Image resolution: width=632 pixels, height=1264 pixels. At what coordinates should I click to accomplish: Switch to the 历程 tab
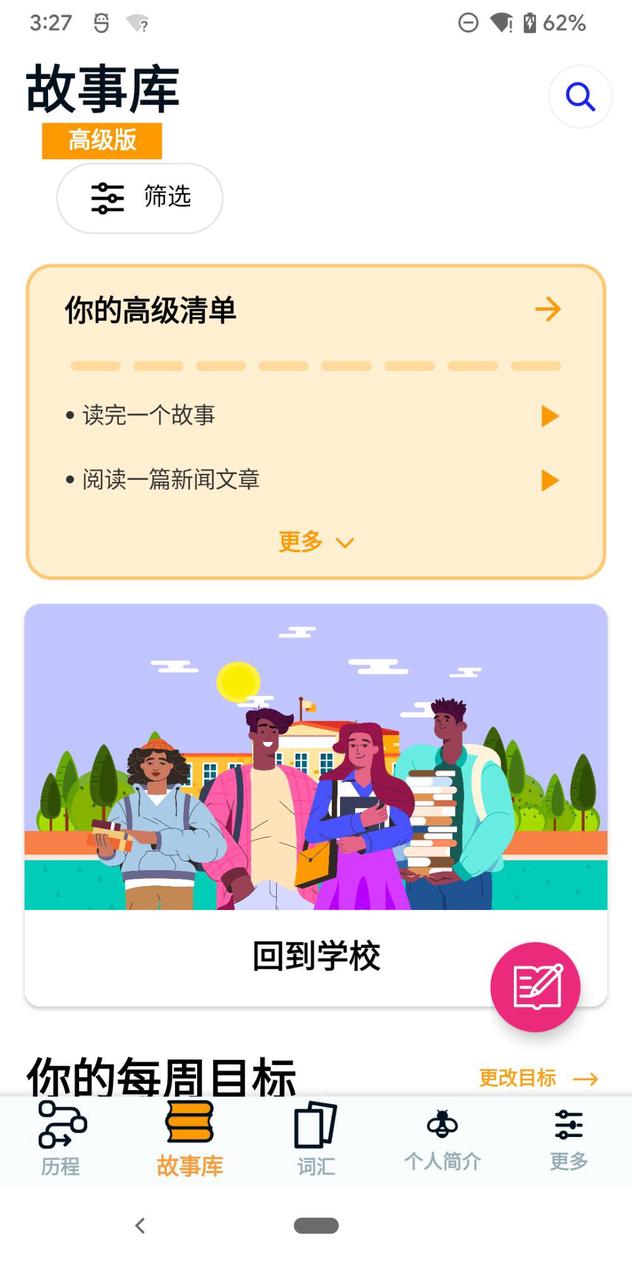pyautogui.click(x=61, y=1139)
